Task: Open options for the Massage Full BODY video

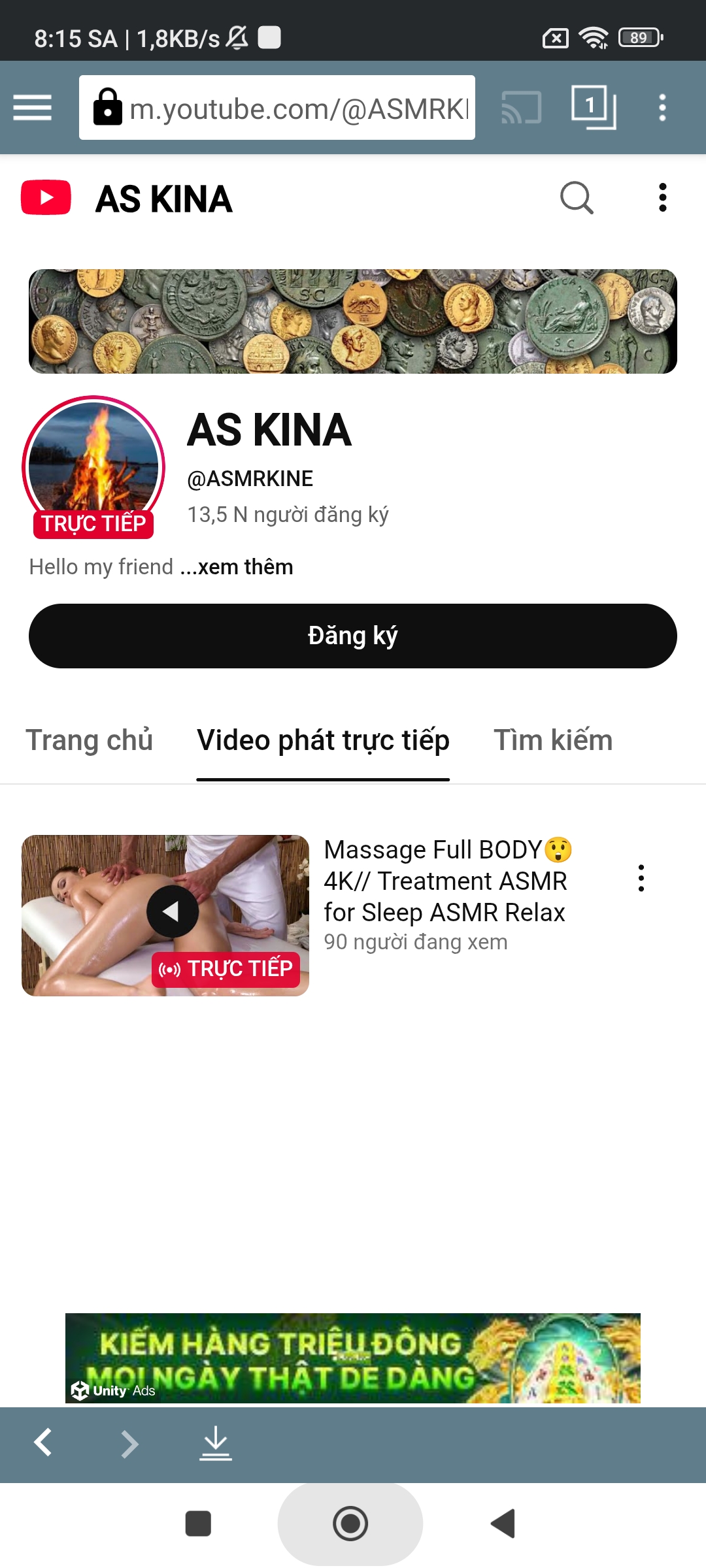Action: pyautogui.click(x=641, y=878)
